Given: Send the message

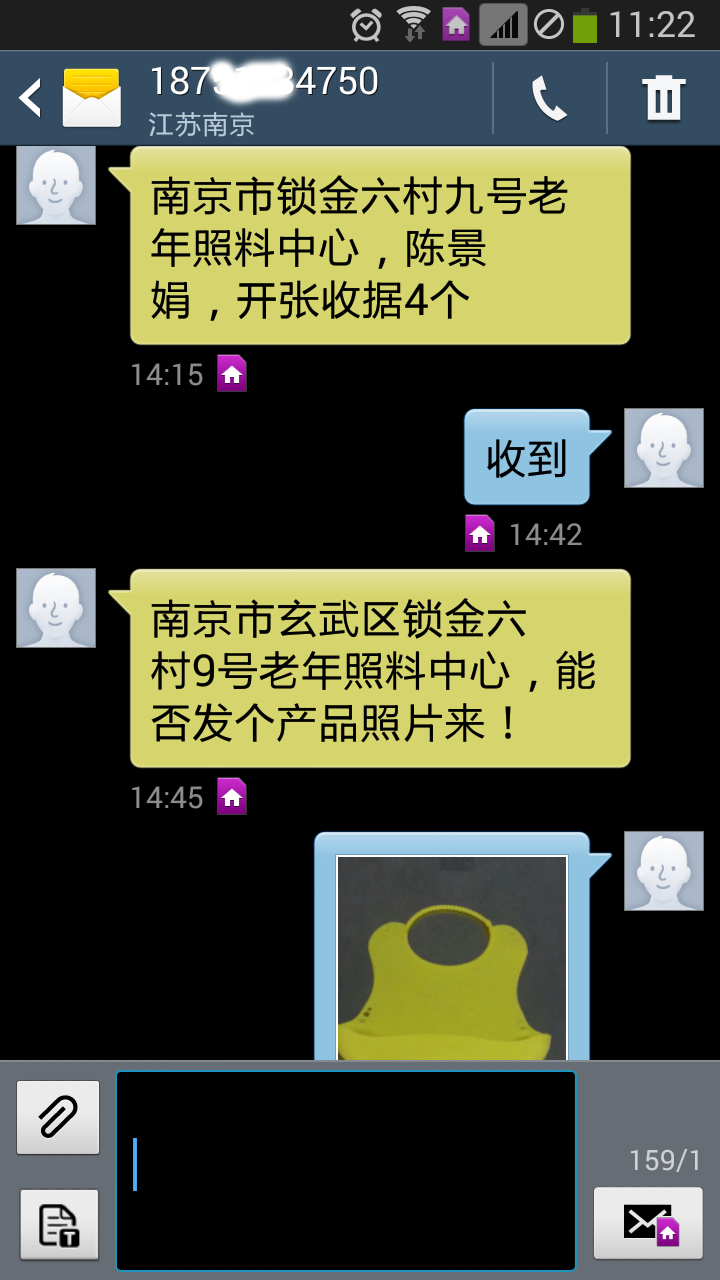Looking at the screenshot, I should [648, 1223].
